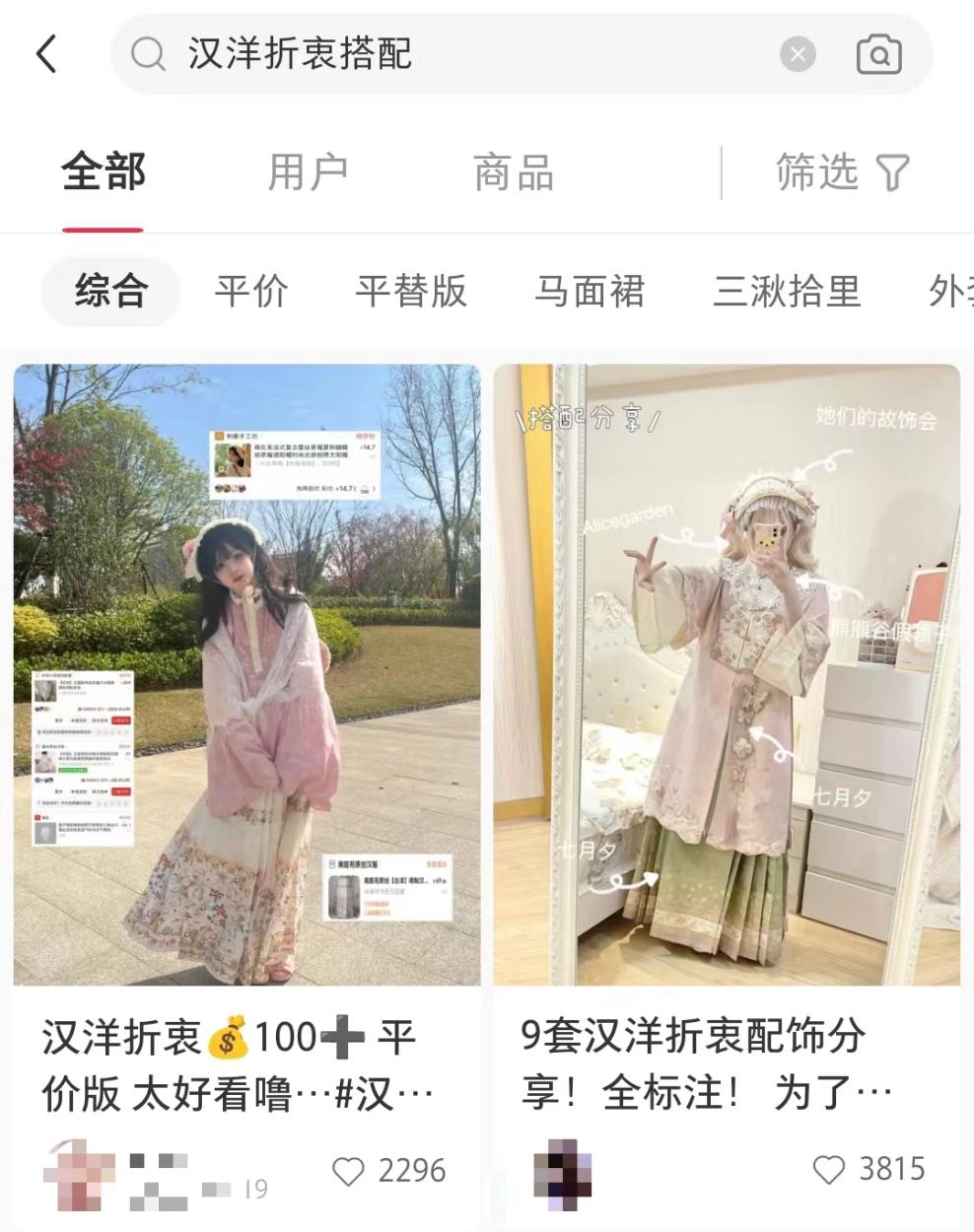The height and width of the screenshot is (1232, 974).
Task: Open the 筛选 filter options
Action: click(x=841, y=173)
